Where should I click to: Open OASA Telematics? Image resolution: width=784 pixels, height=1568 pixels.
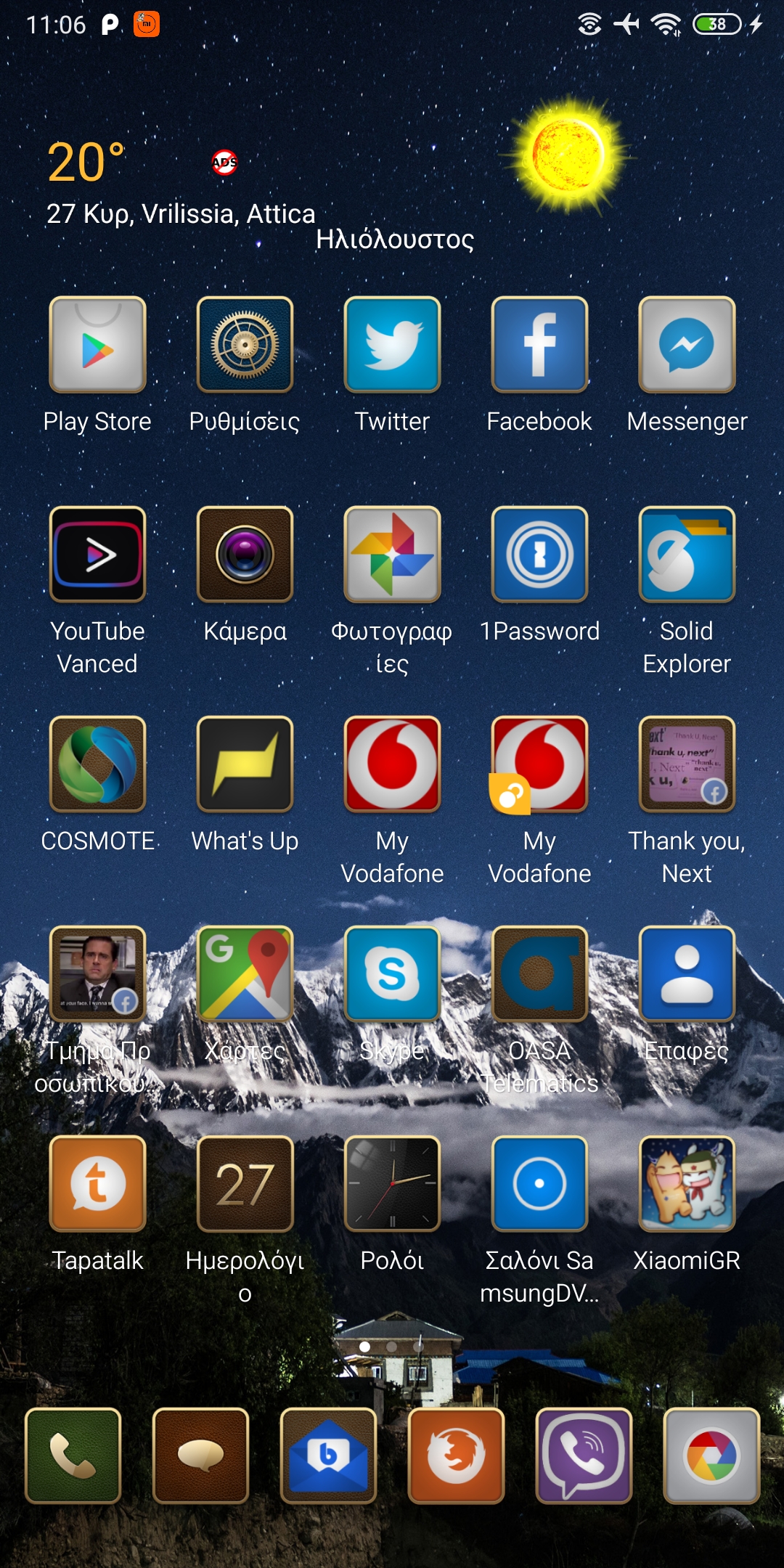coord(539,974)
